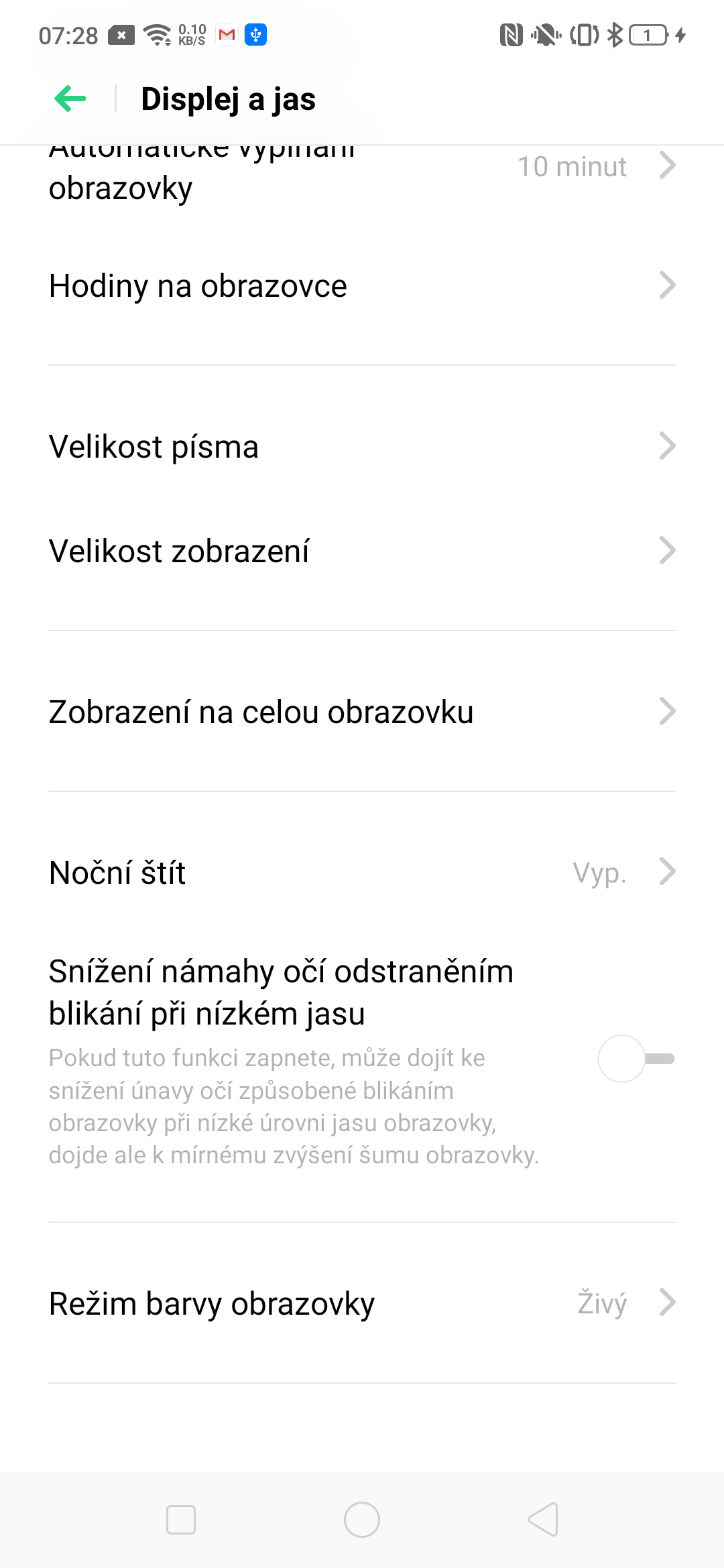Tap the NFC status icon
This screenshot has height=1568, width=724.
point(511,34)
